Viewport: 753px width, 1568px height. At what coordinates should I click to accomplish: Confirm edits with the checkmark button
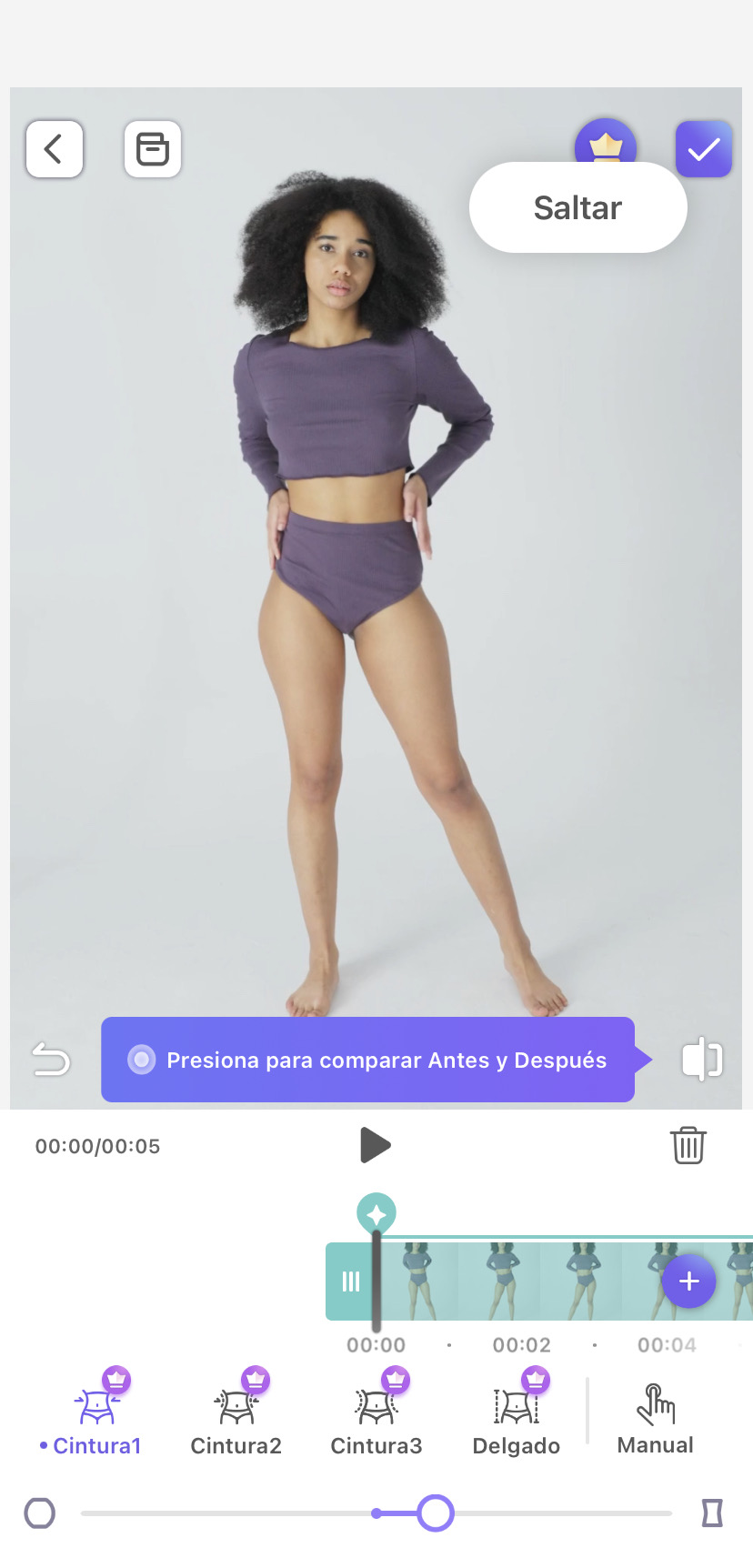[x=704, y=148]
